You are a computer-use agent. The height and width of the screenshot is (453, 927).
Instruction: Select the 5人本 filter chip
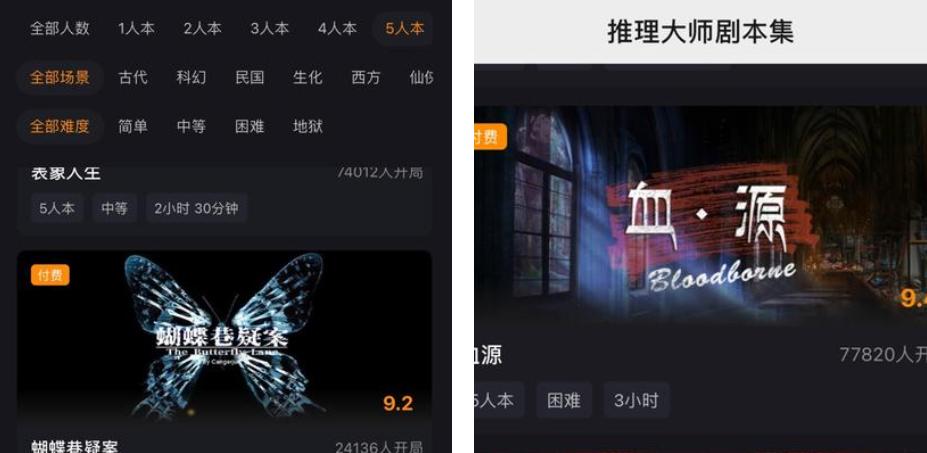404,28
